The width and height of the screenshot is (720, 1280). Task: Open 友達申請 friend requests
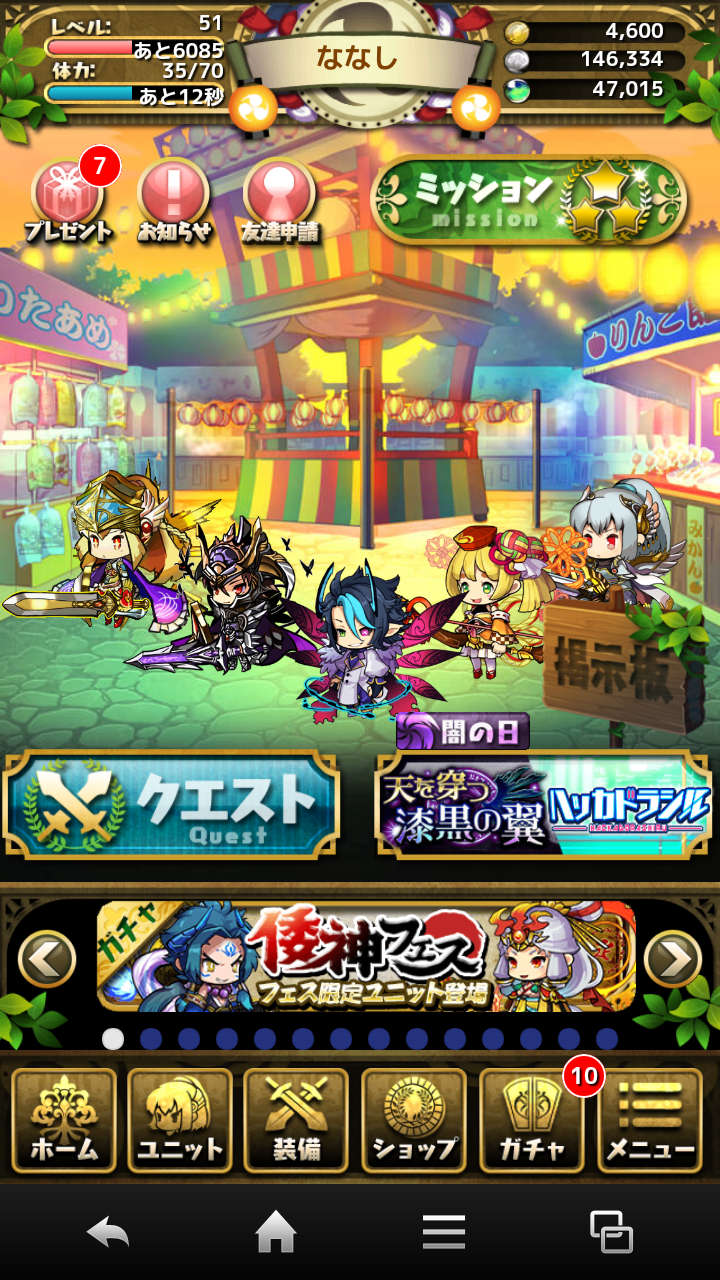point(279,197)
